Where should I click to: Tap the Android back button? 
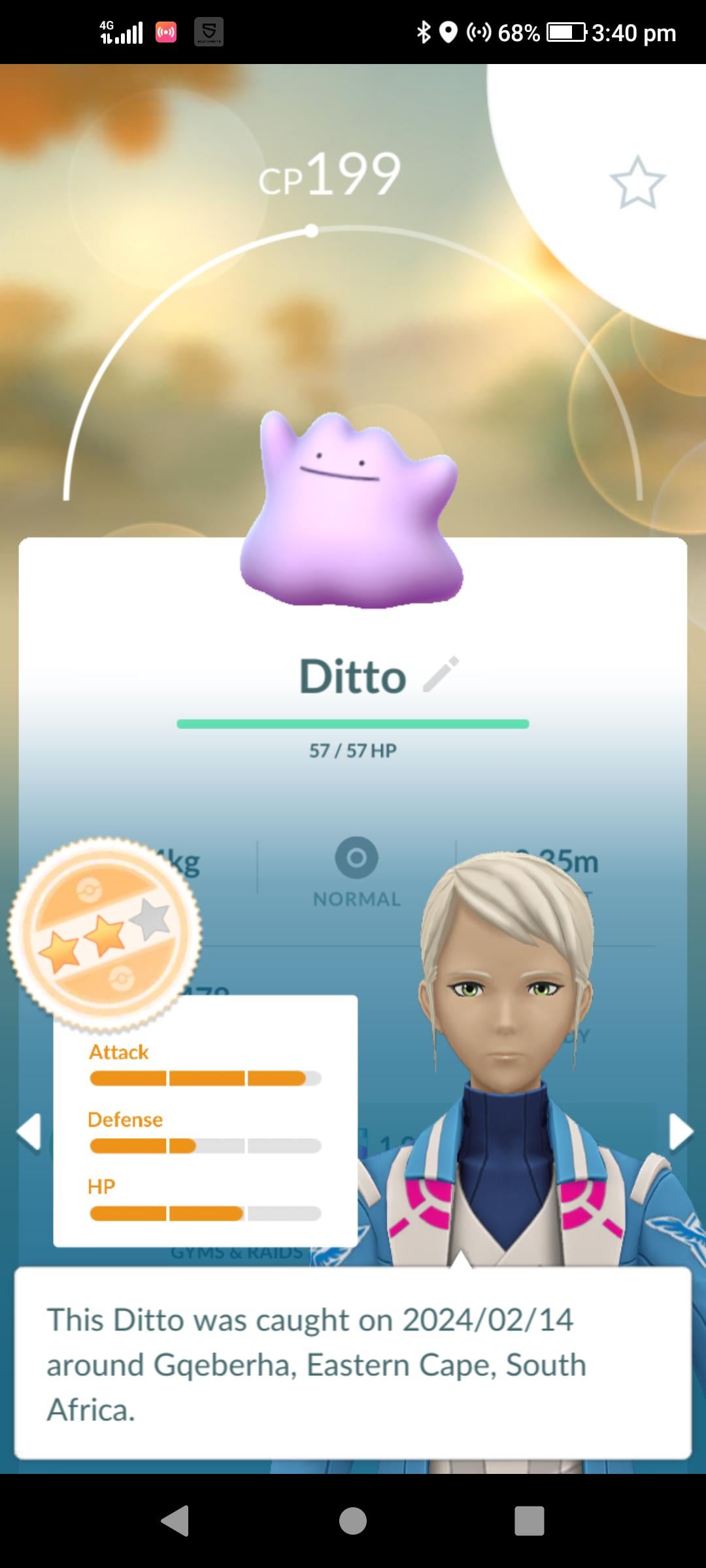175,1520
